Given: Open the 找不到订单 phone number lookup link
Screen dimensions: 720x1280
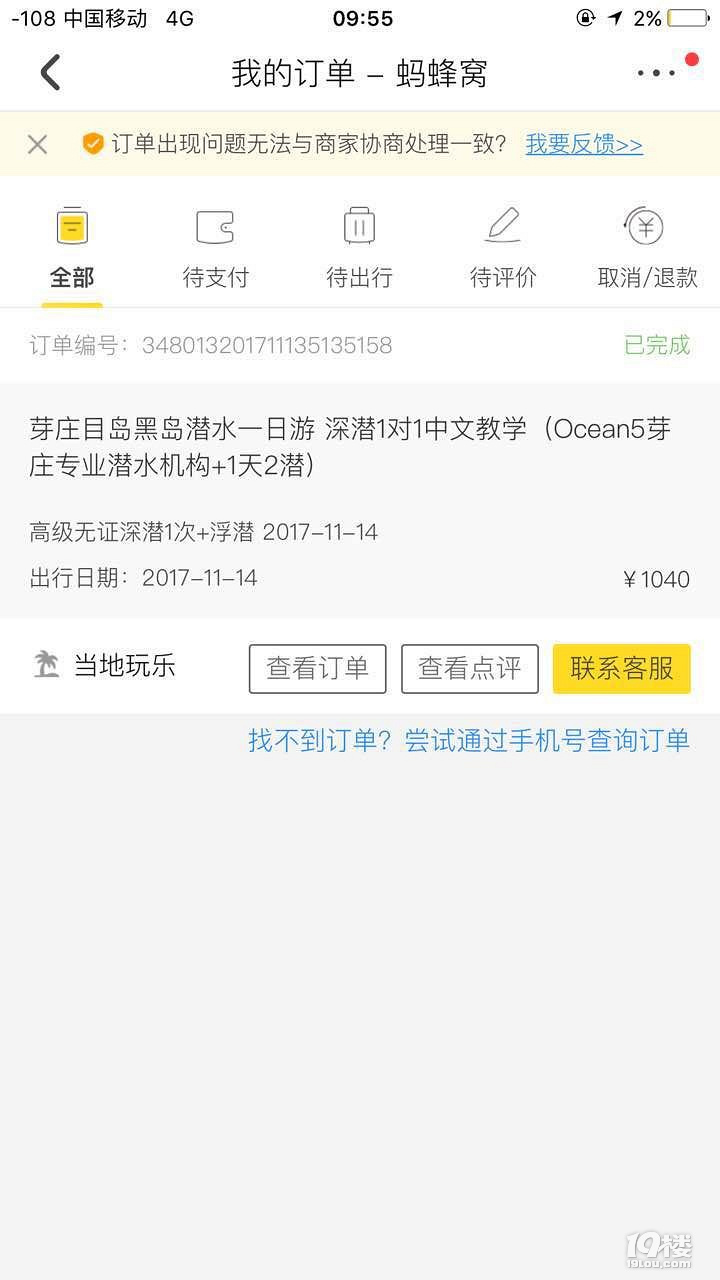Looking at the screenshot, I should point(469,740).
